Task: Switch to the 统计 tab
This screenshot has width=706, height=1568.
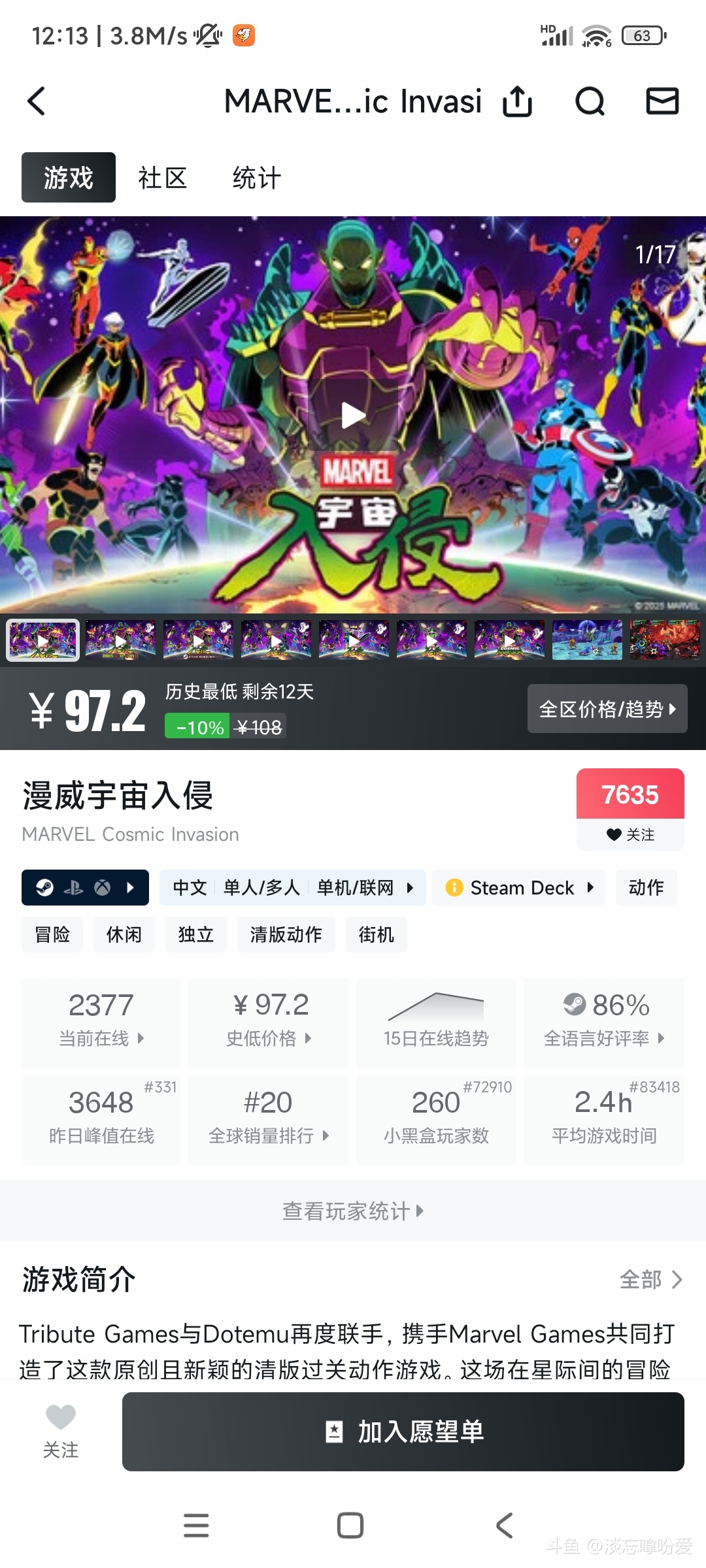Action: click(x=255, y=177)
